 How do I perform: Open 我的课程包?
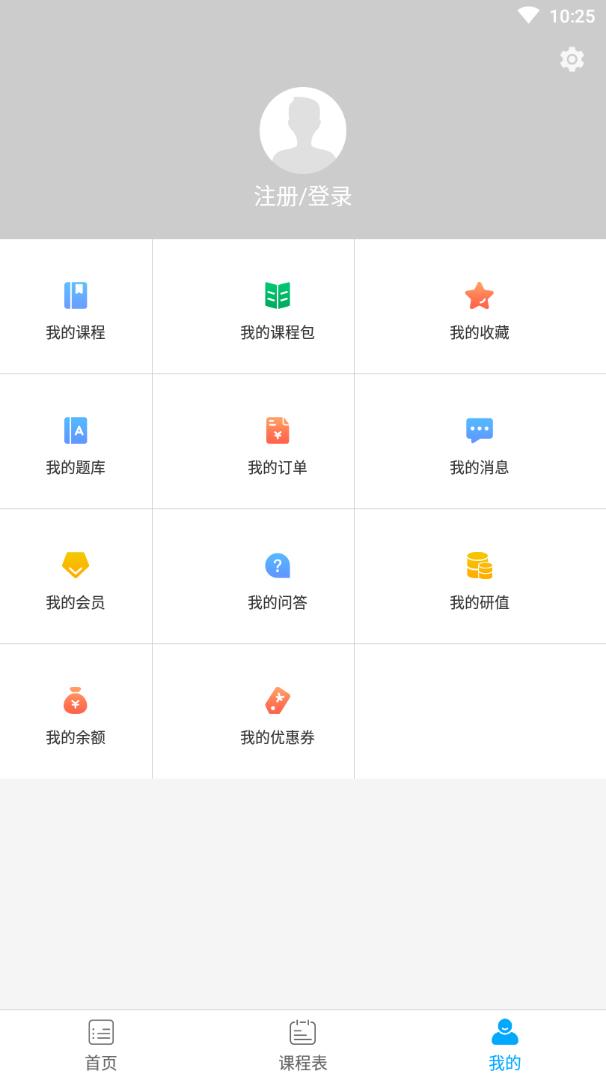[277, 308]
